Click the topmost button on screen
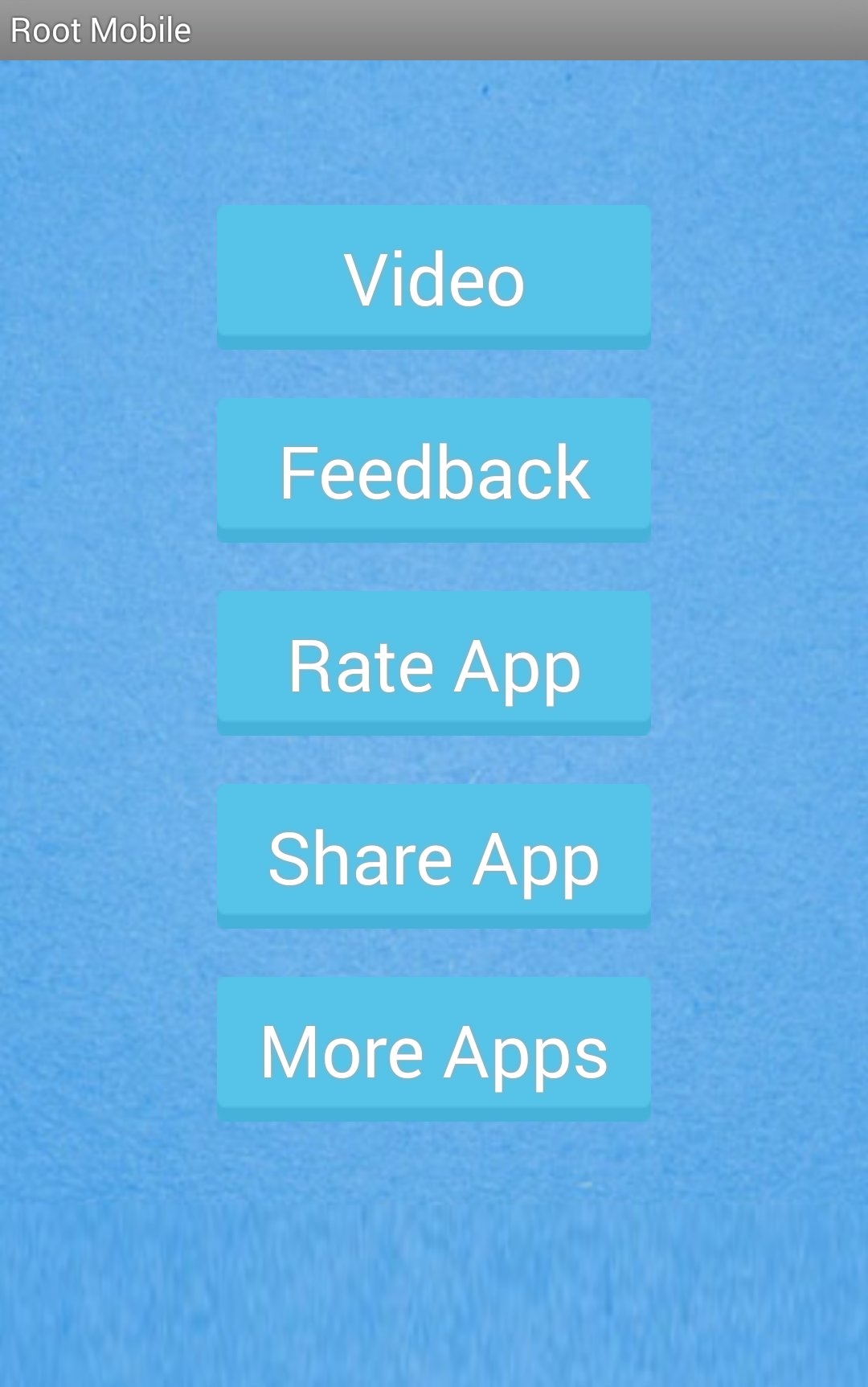The height and width of the screenshot is (1387, 868). (434, 277)
